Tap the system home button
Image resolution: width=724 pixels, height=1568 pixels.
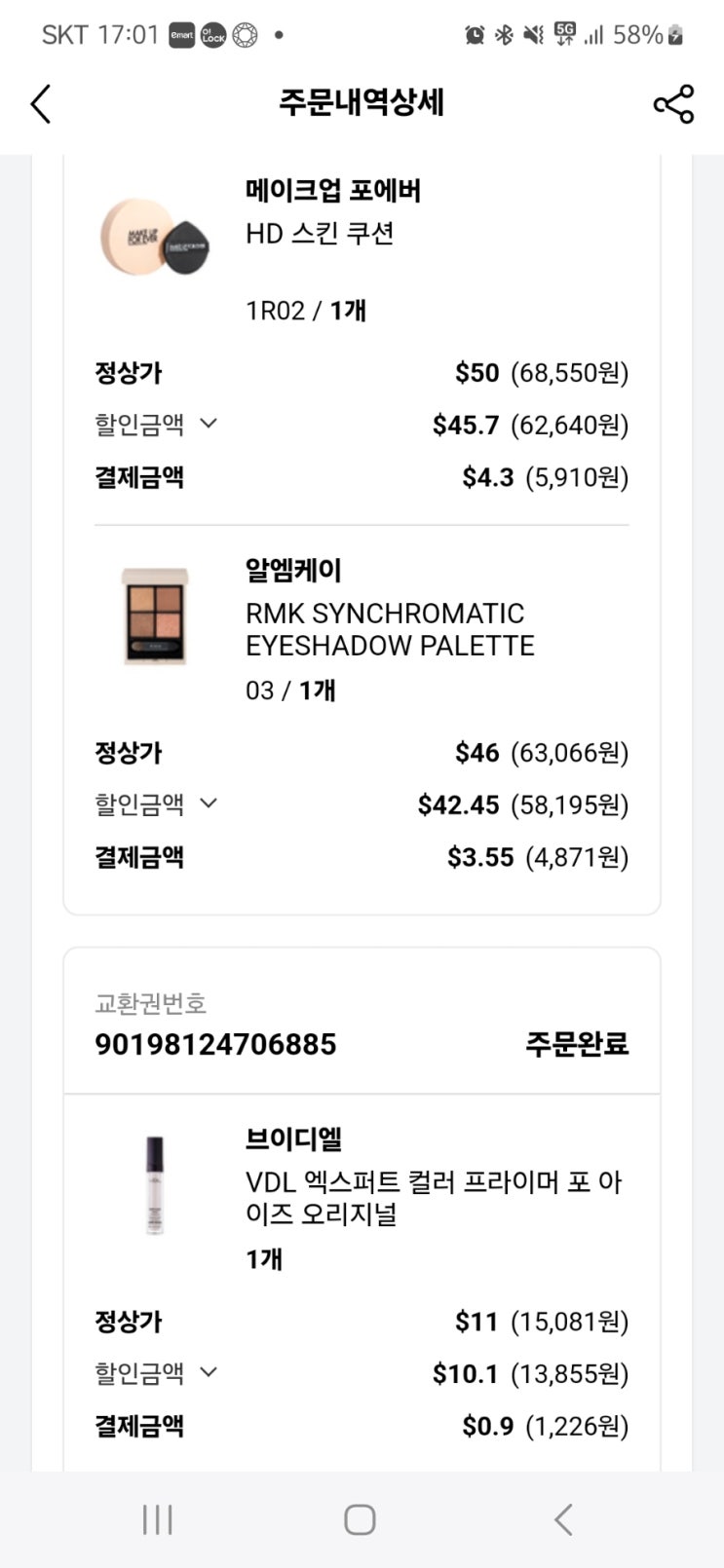(360, 1519)
